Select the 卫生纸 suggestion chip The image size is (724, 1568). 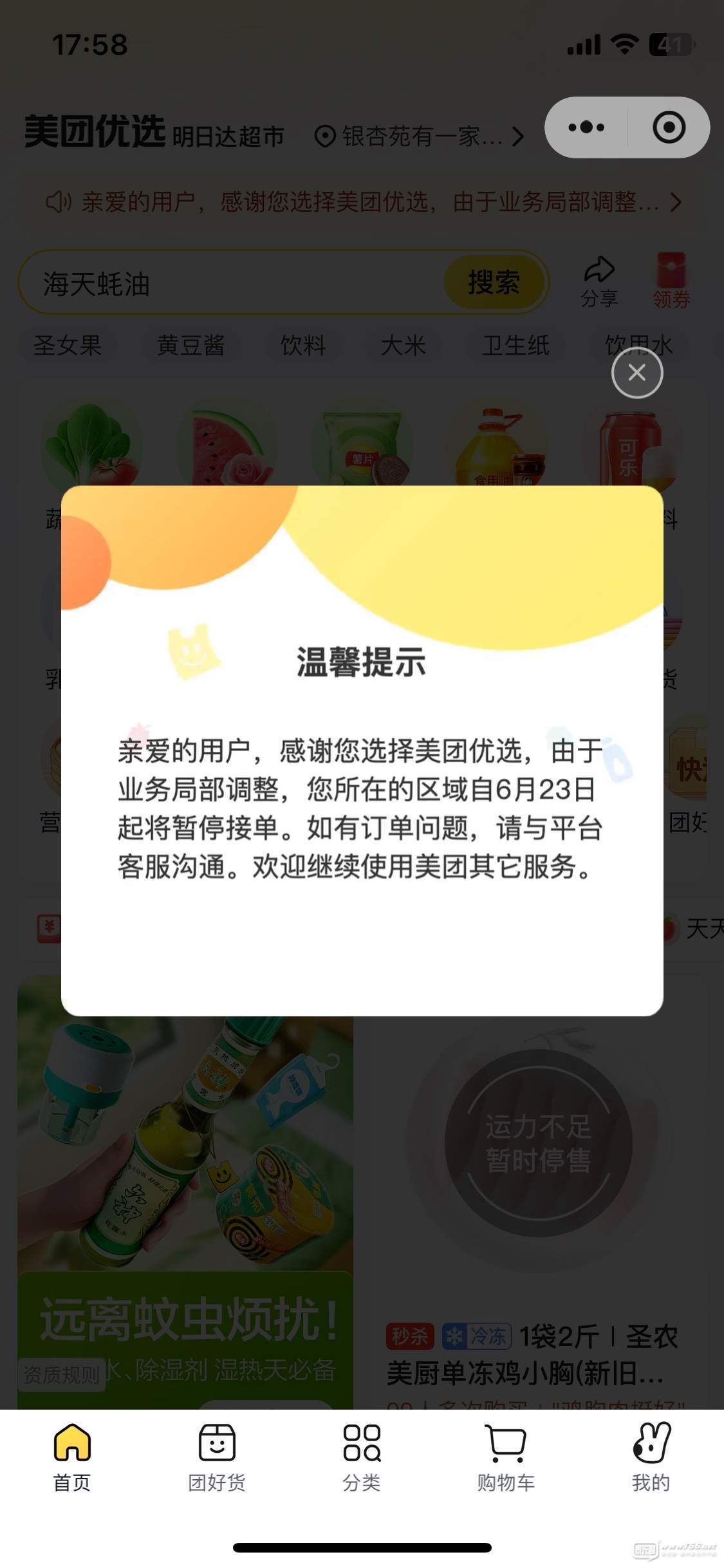coord(516,346)
